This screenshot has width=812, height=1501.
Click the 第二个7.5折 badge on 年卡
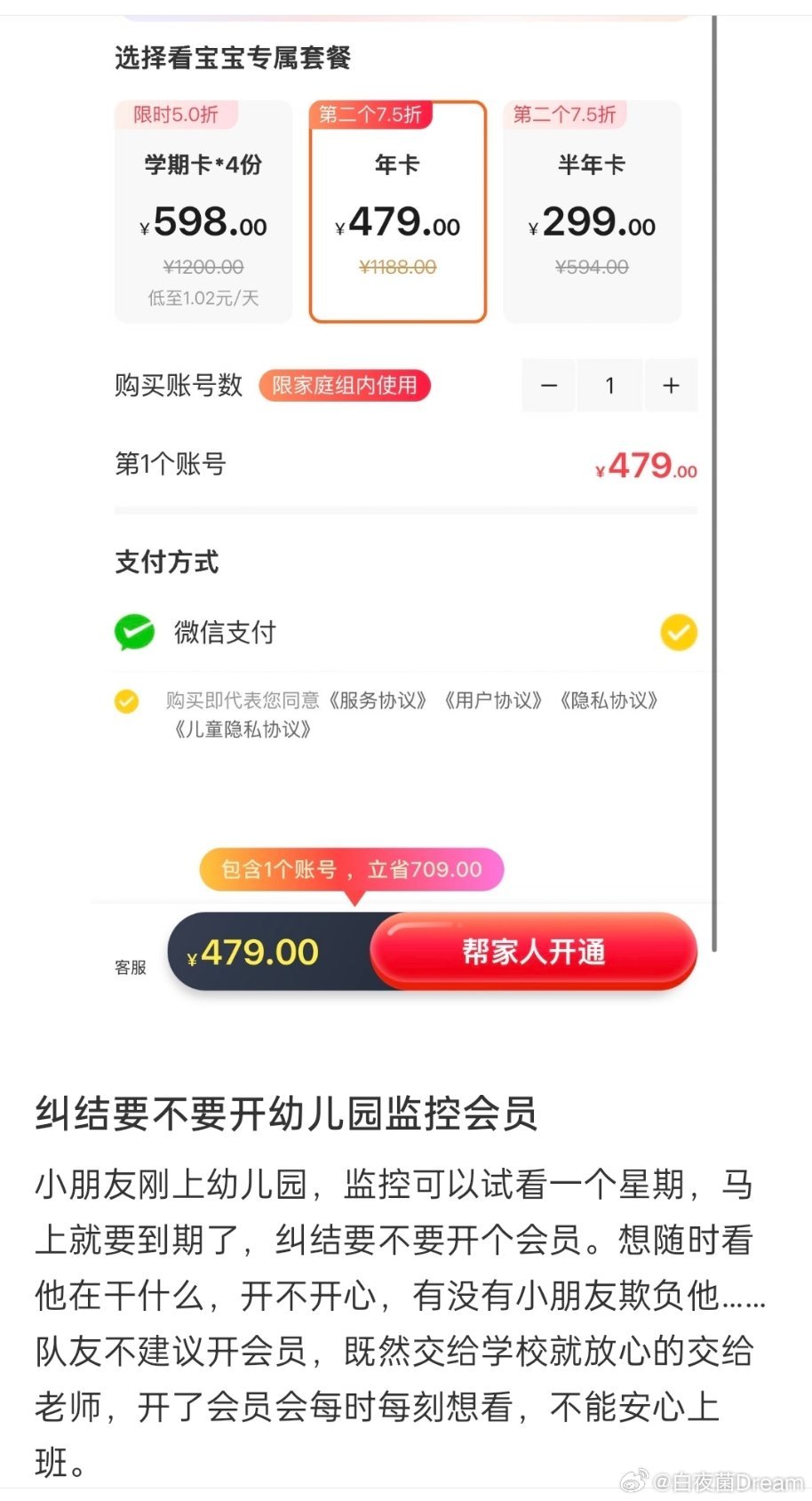(370, 116)
